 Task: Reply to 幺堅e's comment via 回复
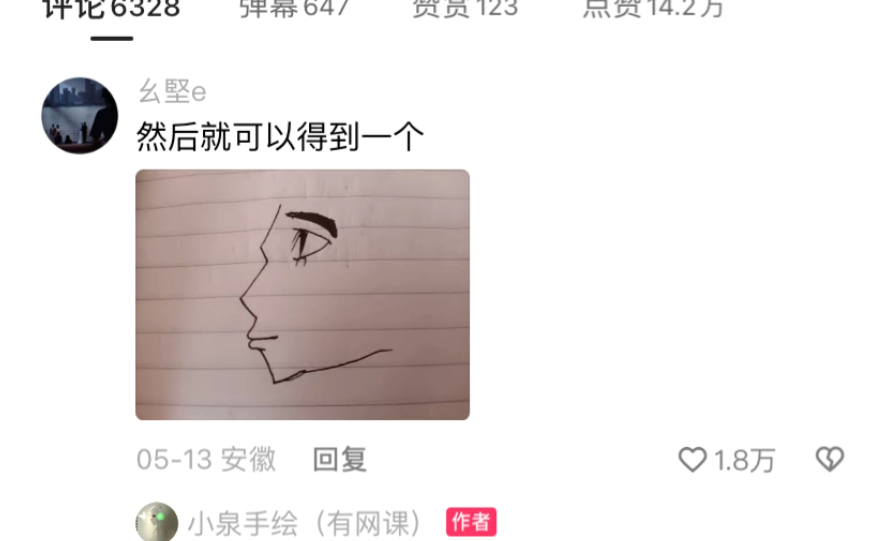340,460
